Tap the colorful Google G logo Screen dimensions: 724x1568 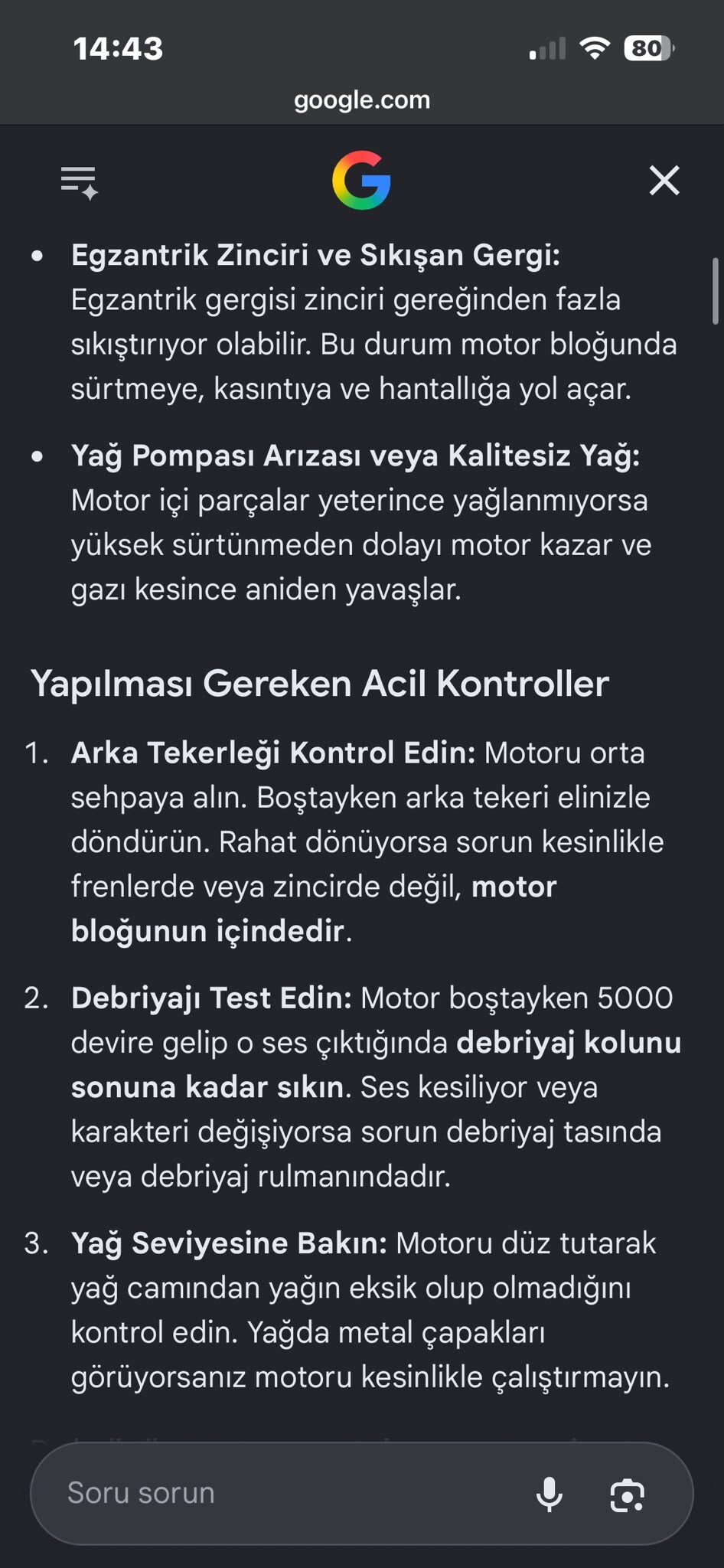362,181
